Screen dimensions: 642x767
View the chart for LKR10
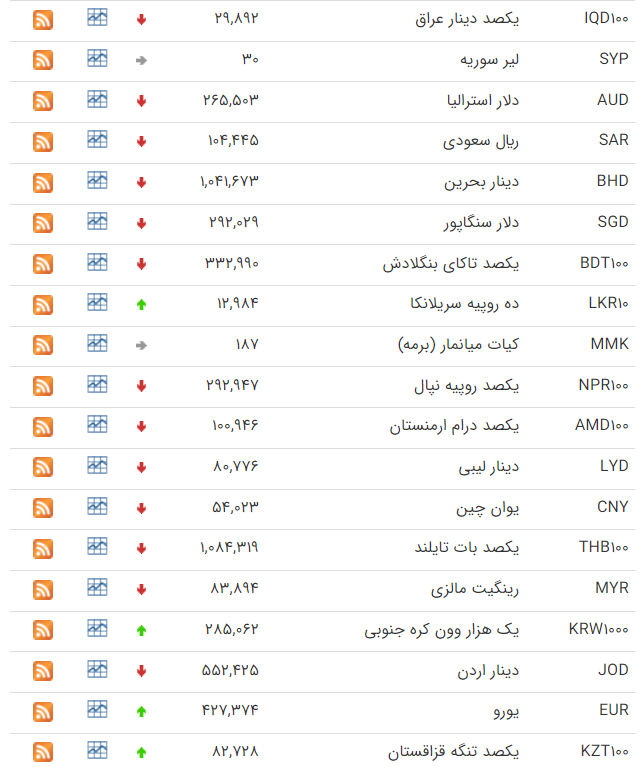[x=97, y=302]
